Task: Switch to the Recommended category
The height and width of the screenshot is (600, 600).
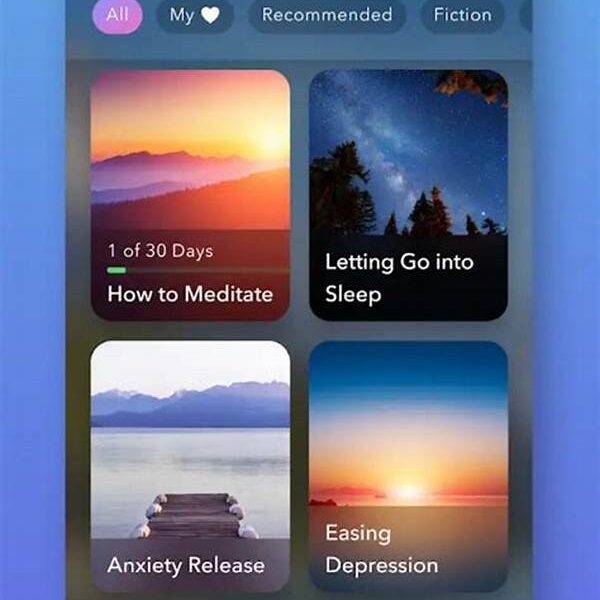Action: pyautogui.click(x=327, y=16)
